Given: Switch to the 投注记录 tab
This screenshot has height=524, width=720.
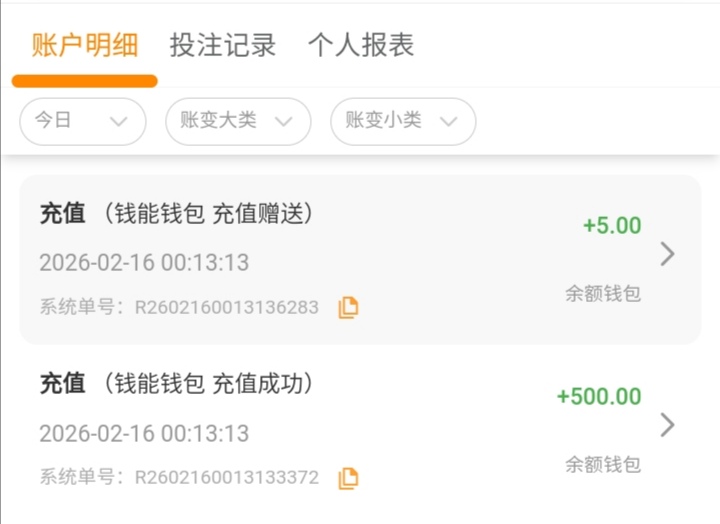Looking at the screenshot, I should tap(222, 46).
